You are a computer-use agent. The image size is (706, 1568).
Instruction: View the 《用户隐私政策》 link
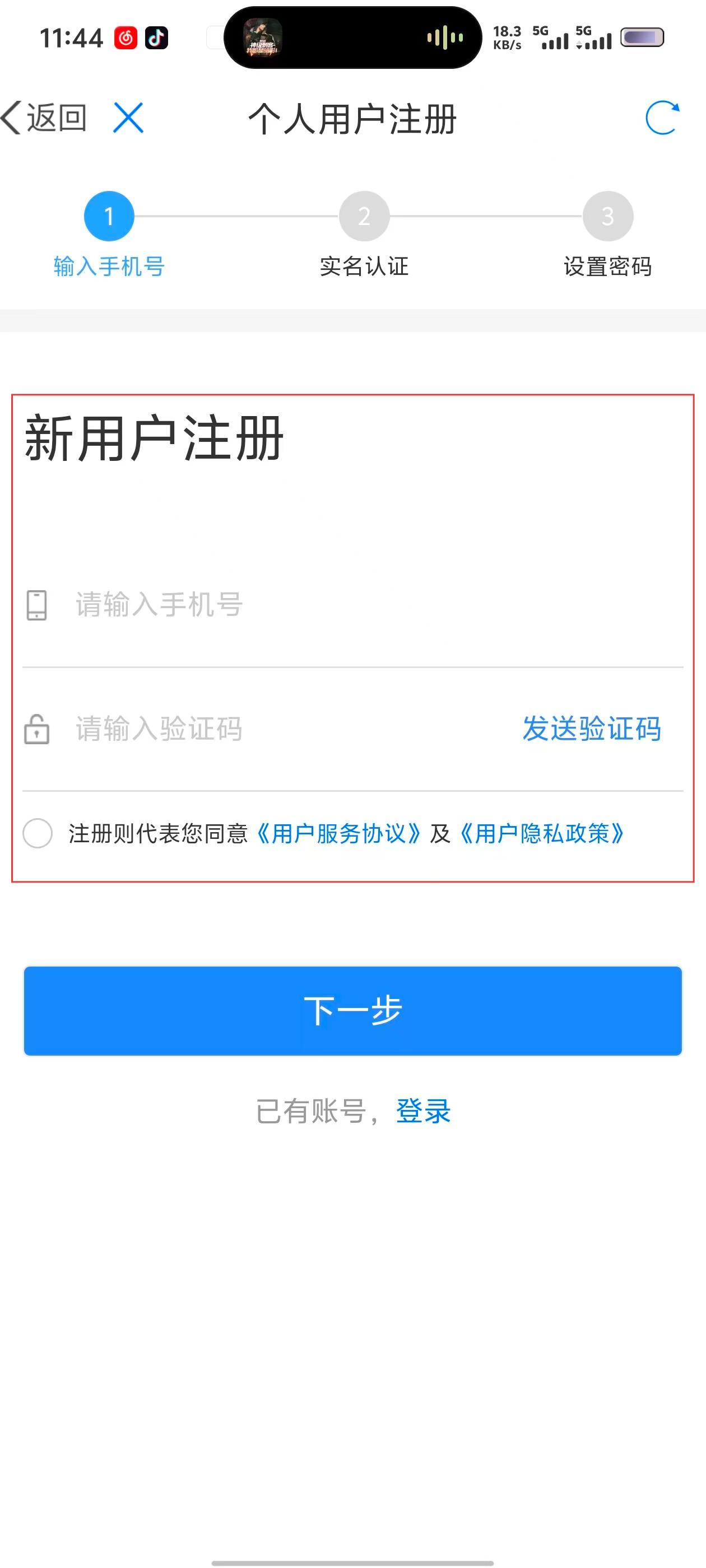pyautogui.click(x=541, y=833)
